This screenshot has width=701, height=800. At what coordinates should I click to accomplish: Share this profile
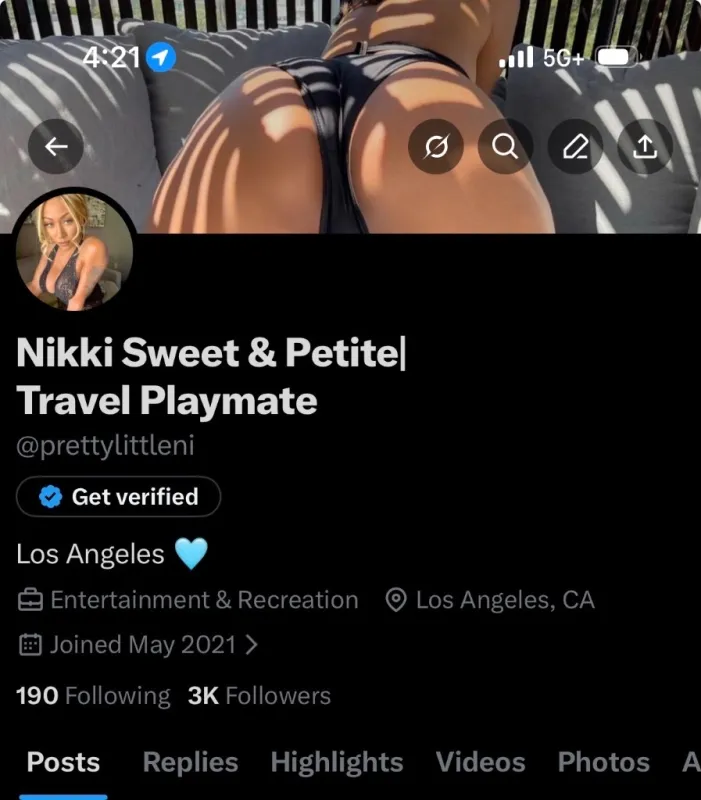pos(645,147)
